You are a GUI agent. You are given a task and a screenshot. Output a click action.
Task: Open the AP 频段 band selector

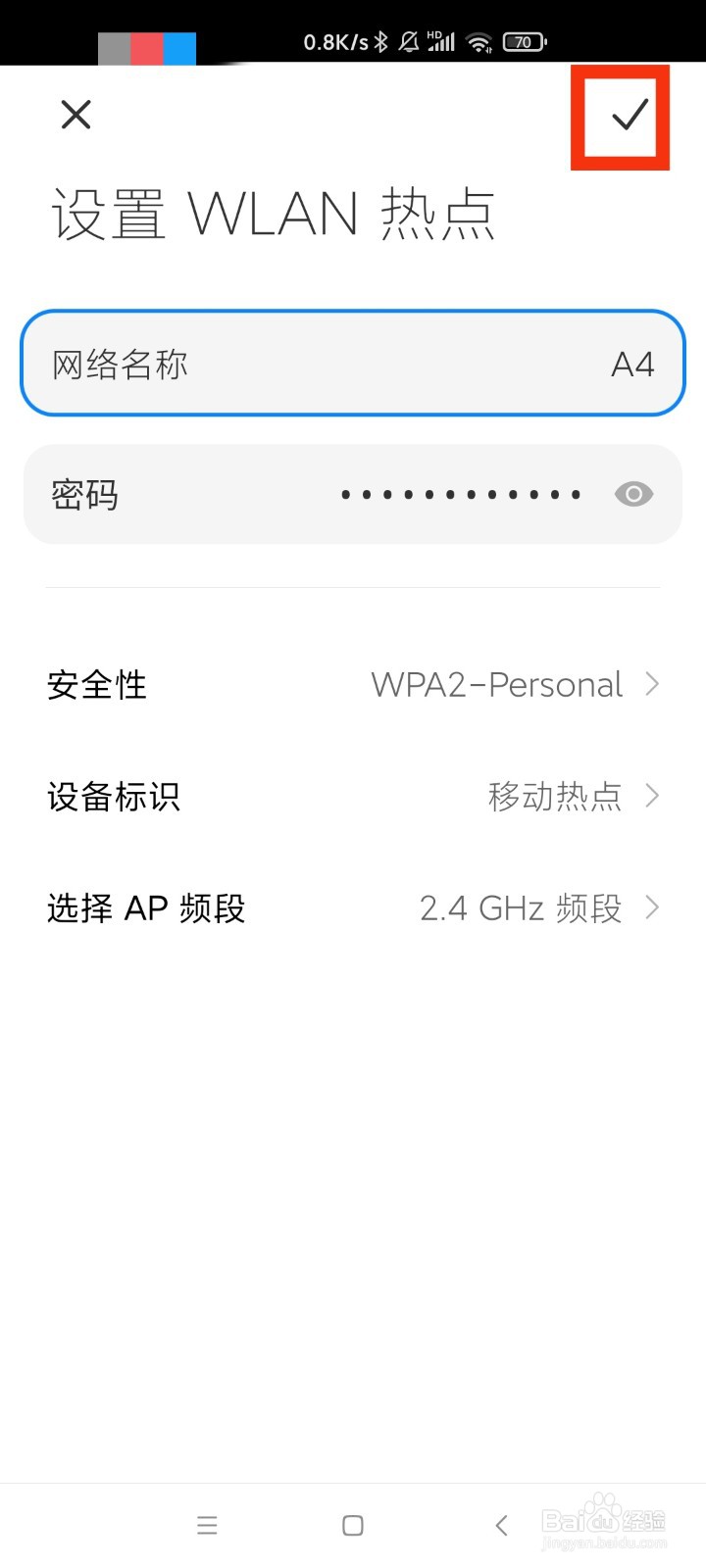point(146,908)
